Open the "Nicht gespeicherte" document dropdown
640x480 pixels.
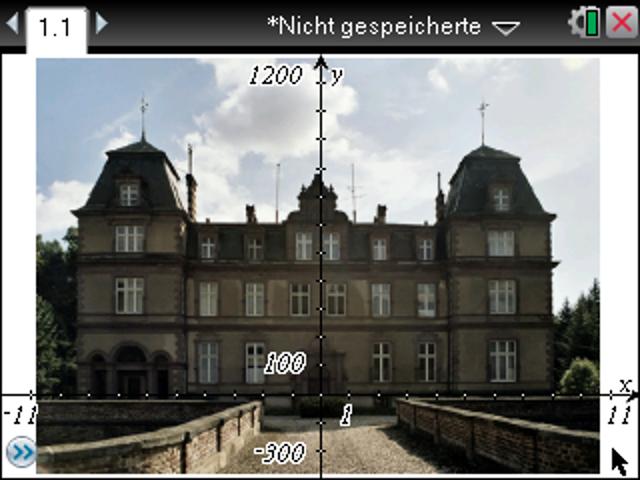pos(506,28)
